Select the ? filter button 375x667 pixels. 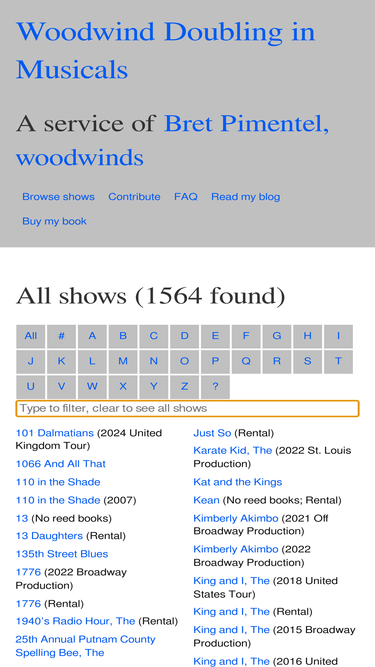215,387
